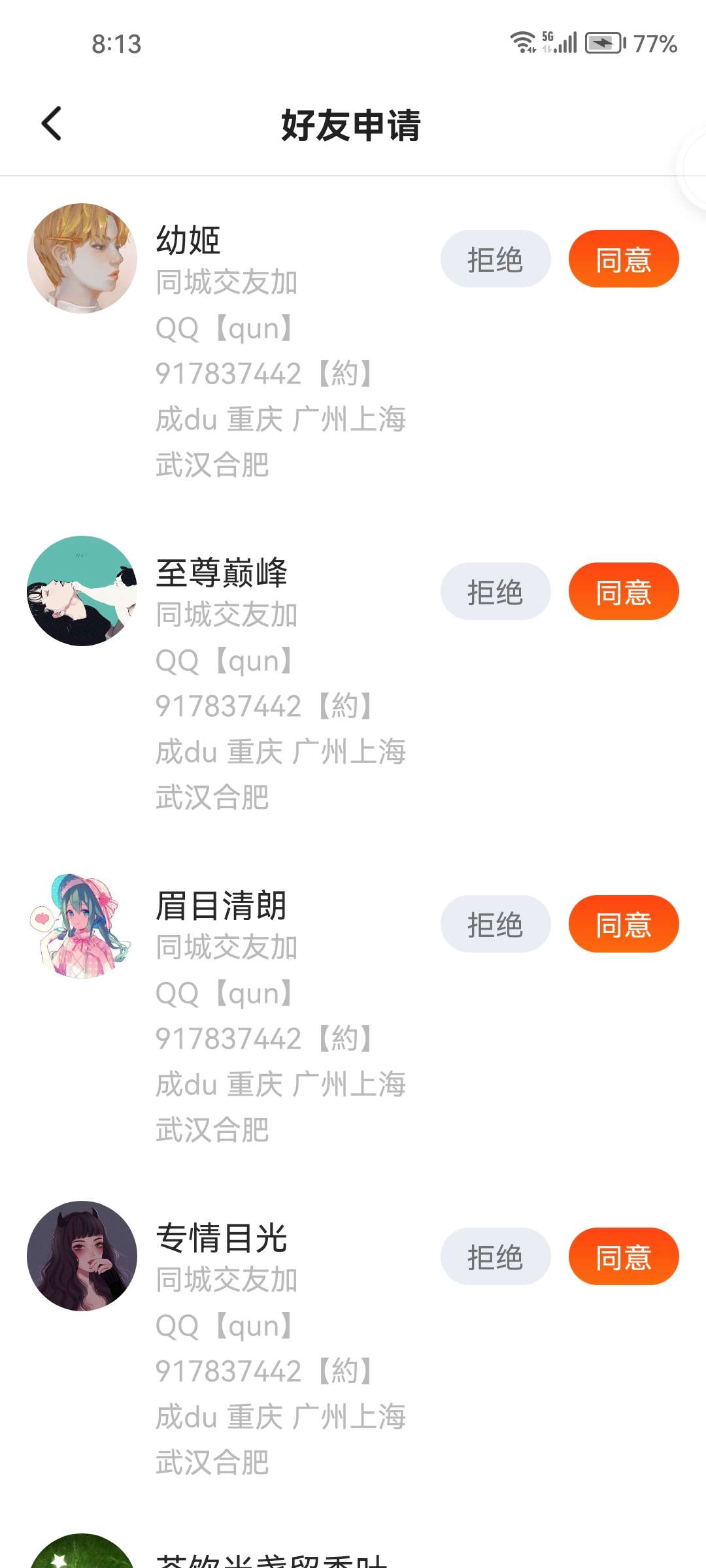Open the avatar of 眉目清朗

tap(82, 923)
